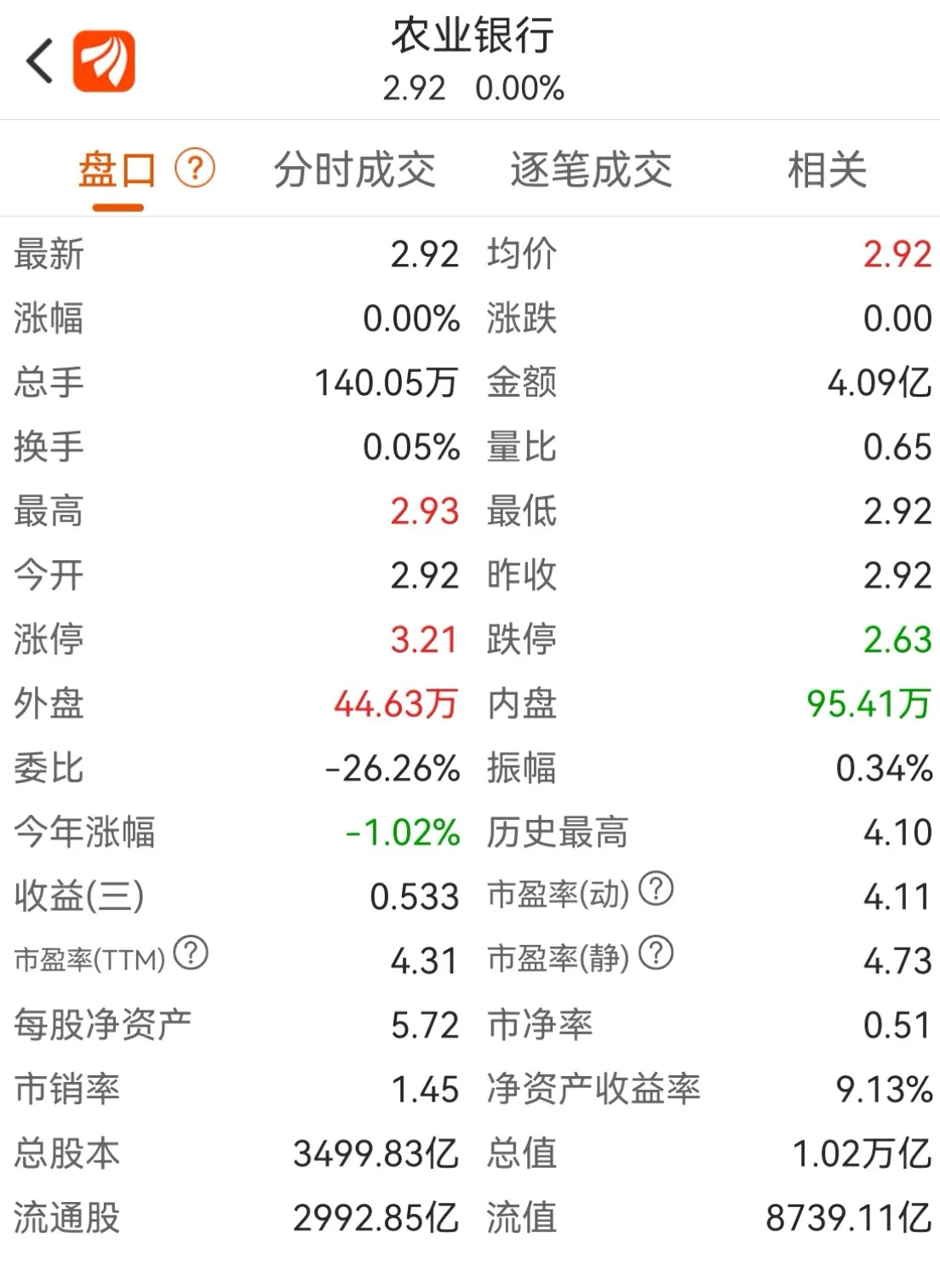Select the 盘口 tab

[x=117, y=170]
